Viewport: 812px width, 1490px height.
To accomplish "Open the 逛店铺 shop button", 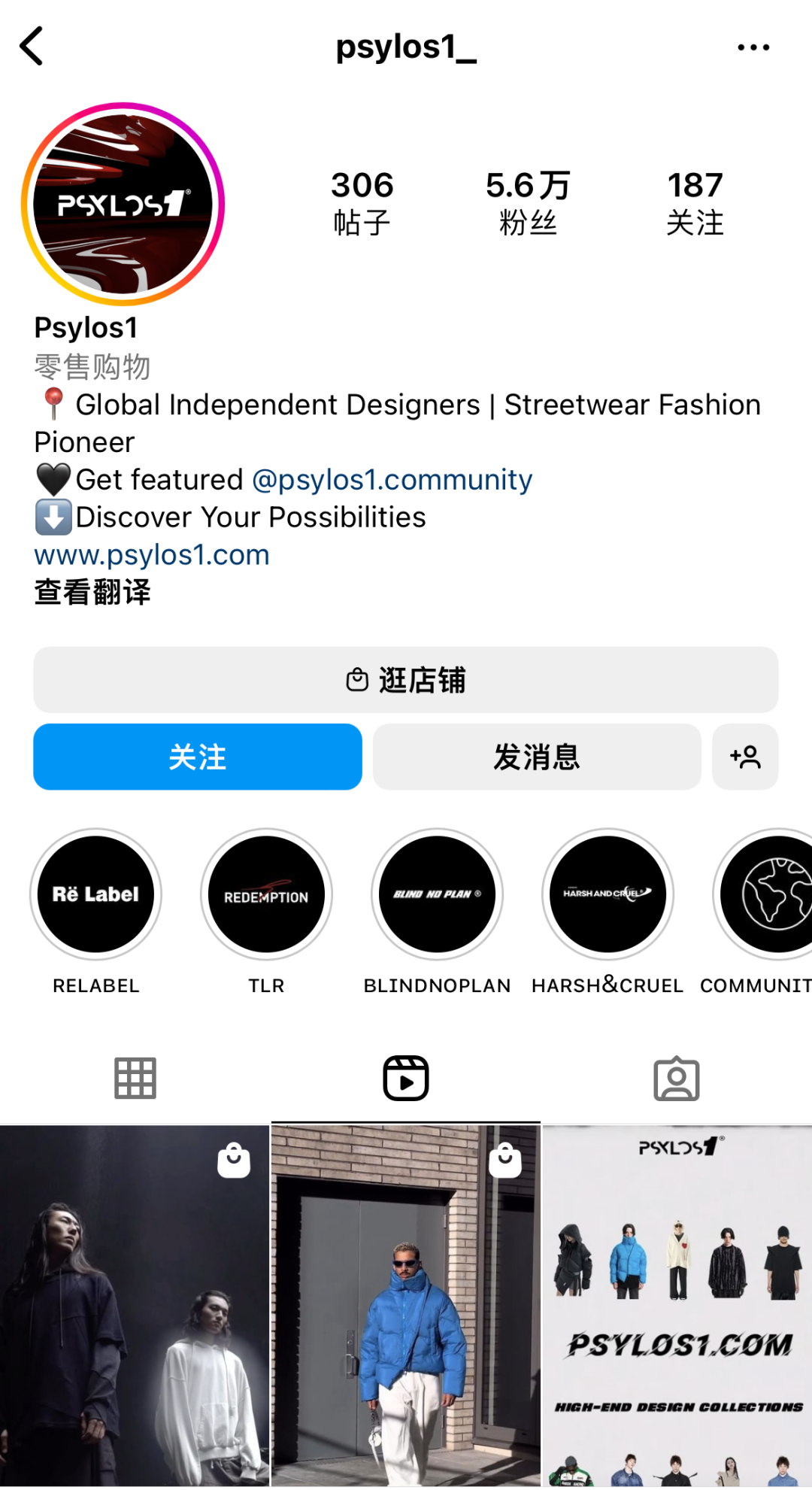I will [x=406, y=680].
